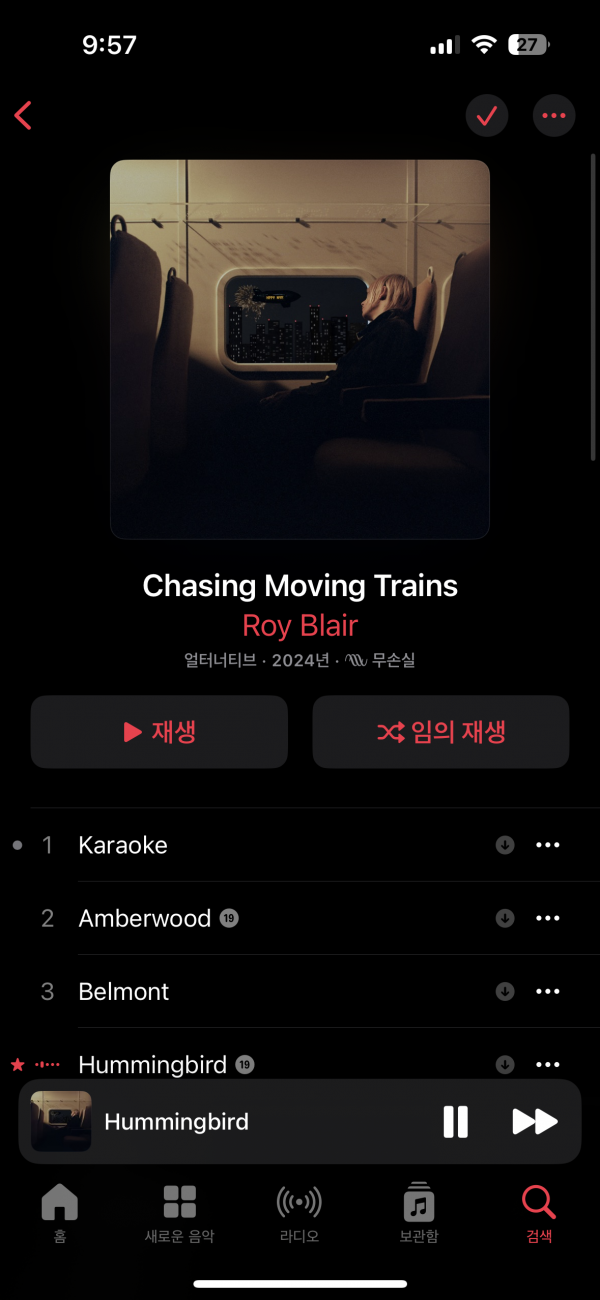Screen dimensions: 600x1300
Task: Switch to the 라디오 tab
Action: [x=299, y=1212]
